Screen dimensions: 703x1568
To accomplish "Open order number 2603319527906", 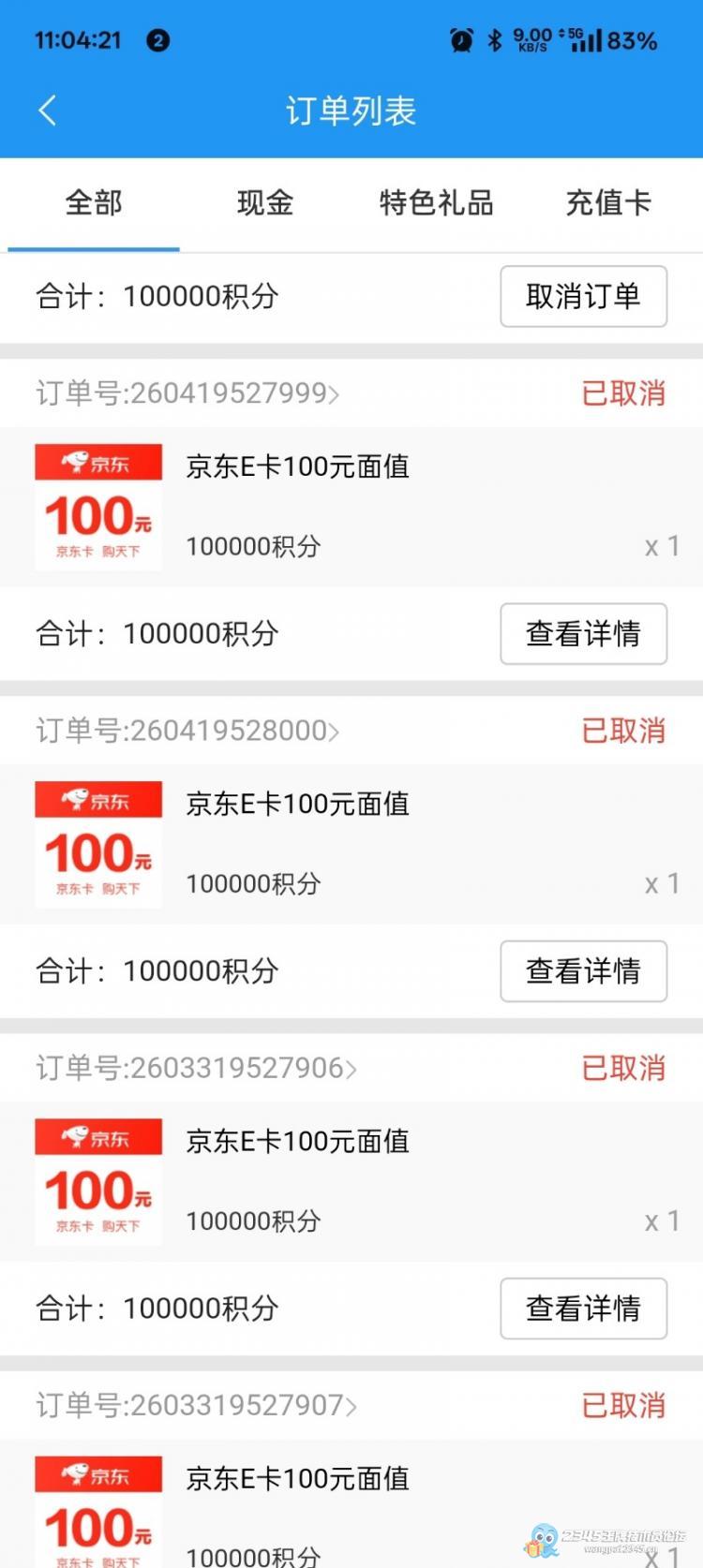I will pyautogui.click(x=197, y=1068).
